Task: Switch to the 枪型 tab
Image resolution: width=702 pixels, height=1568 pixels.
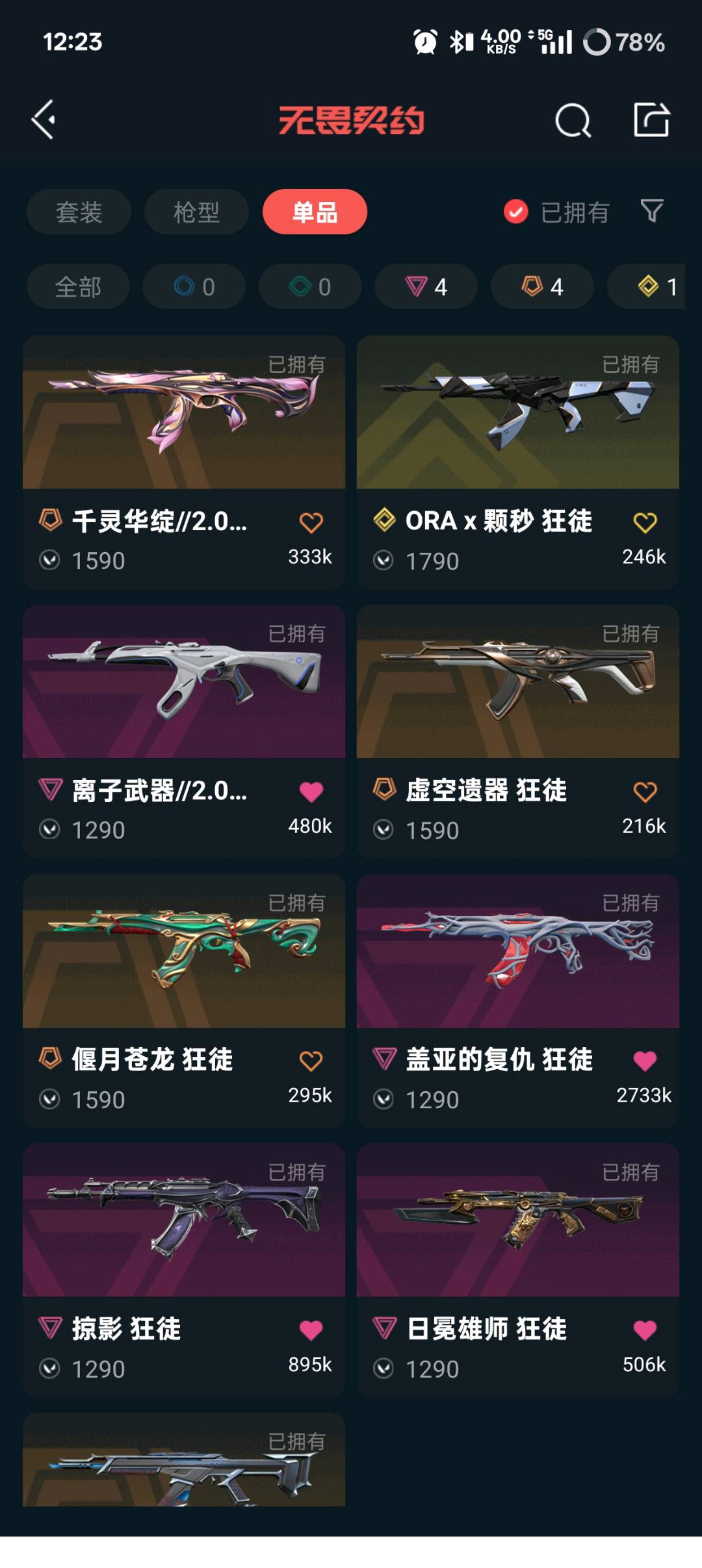Action: [196, 212]
